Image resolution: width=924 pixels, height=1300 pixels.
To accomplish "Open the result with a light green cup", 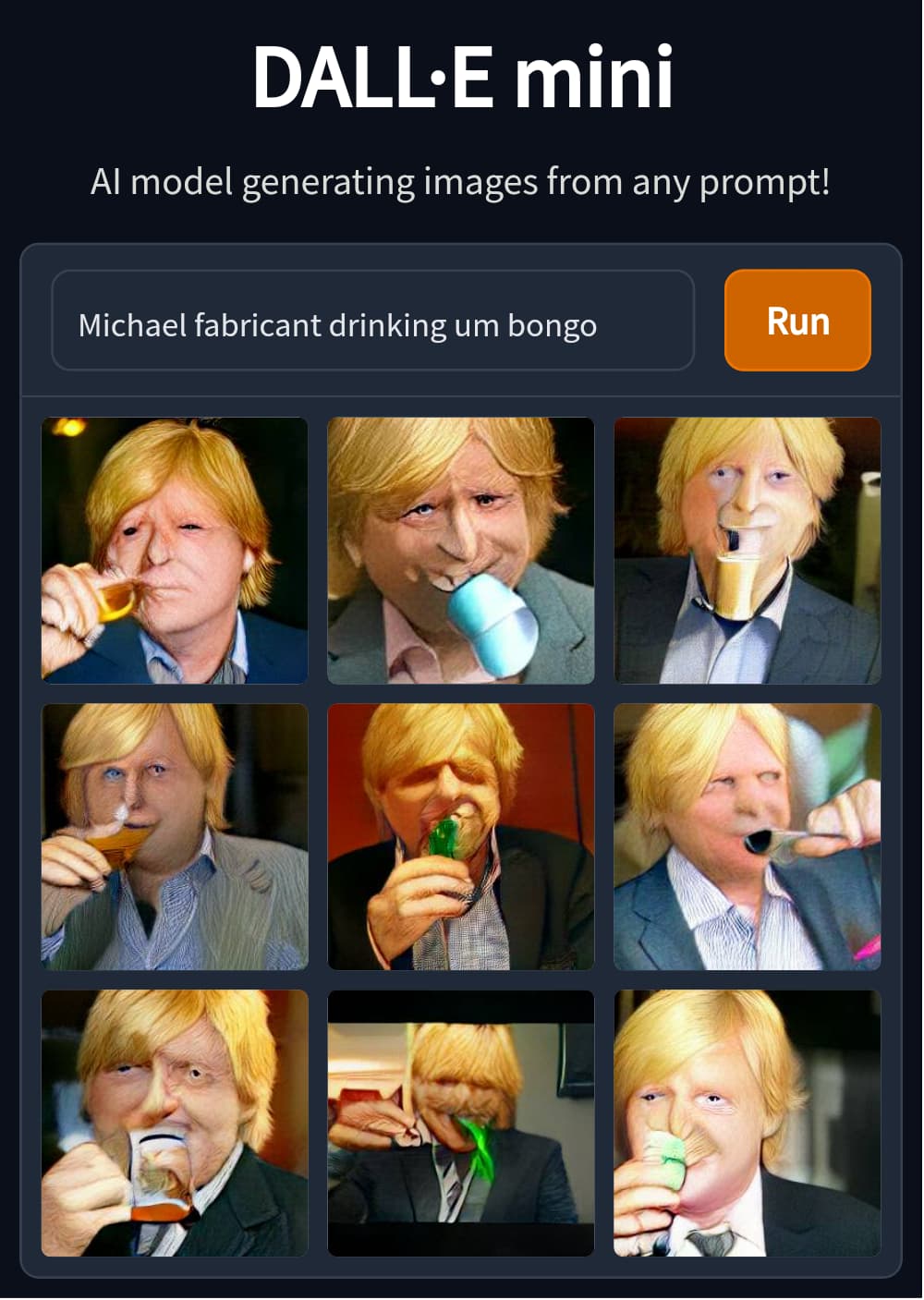I will [747, 1124].
